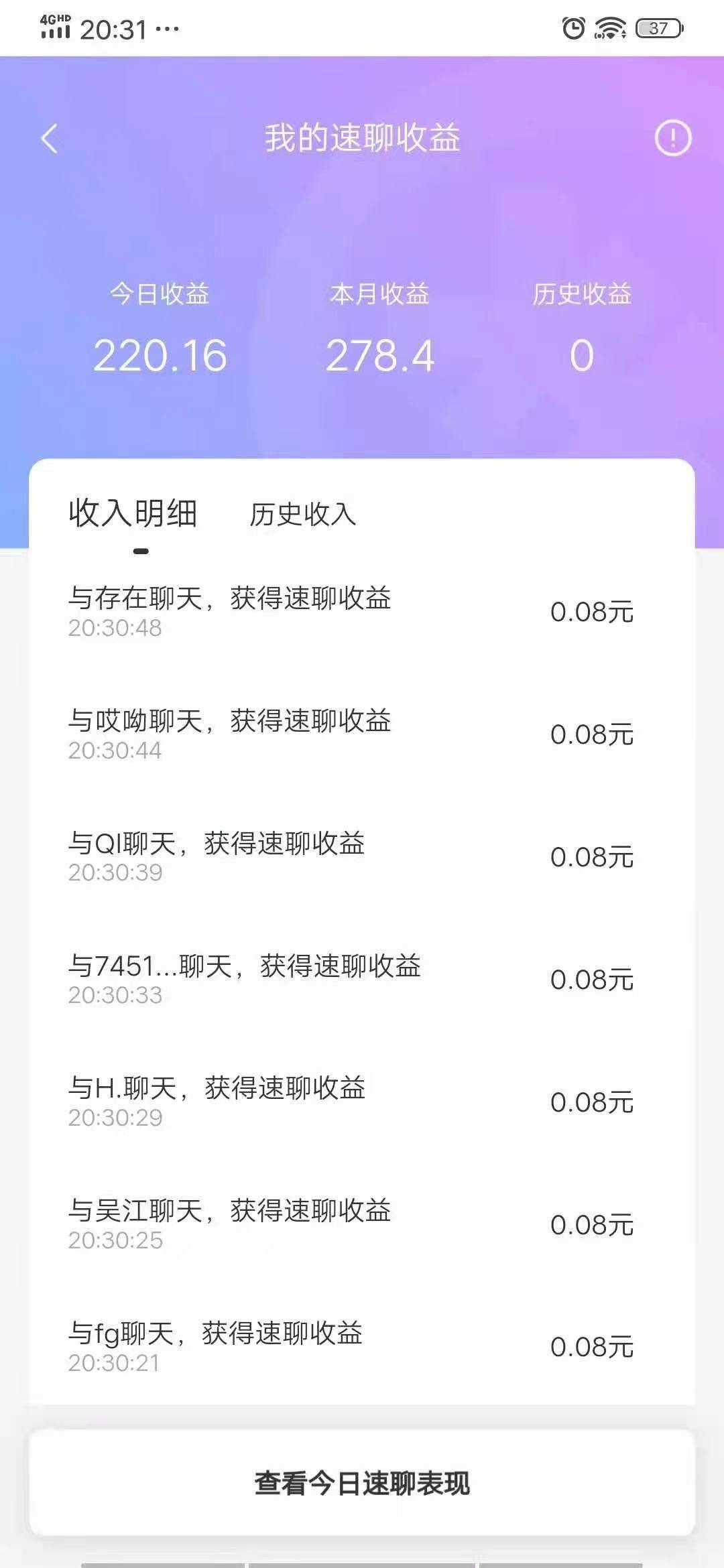Tap the battery indicator showing 37

(659, 27)
